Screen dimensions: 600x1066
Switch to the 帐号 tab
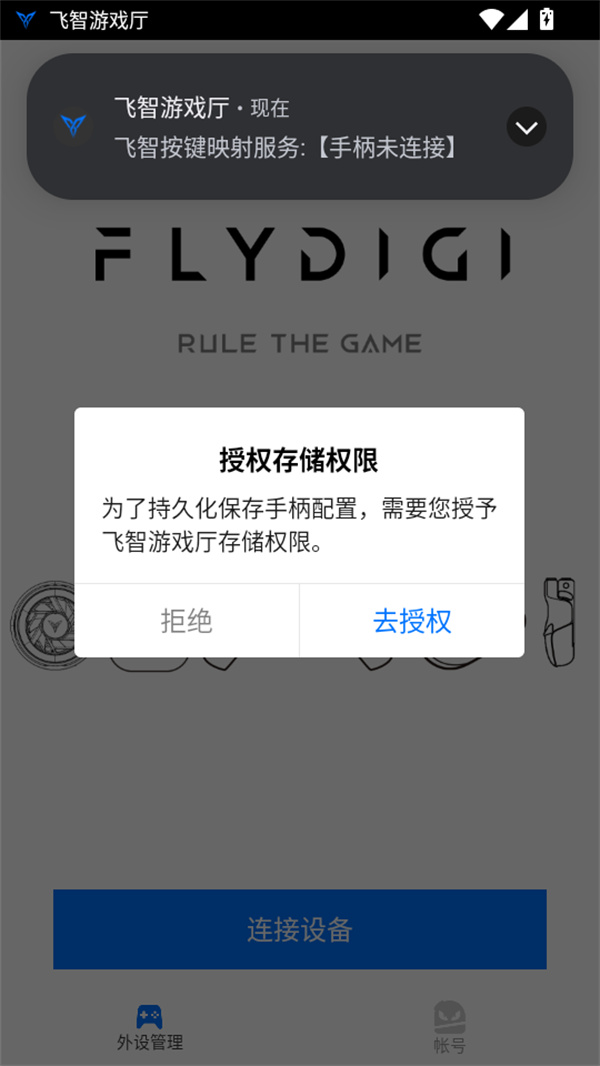[x=449, y=1027]
